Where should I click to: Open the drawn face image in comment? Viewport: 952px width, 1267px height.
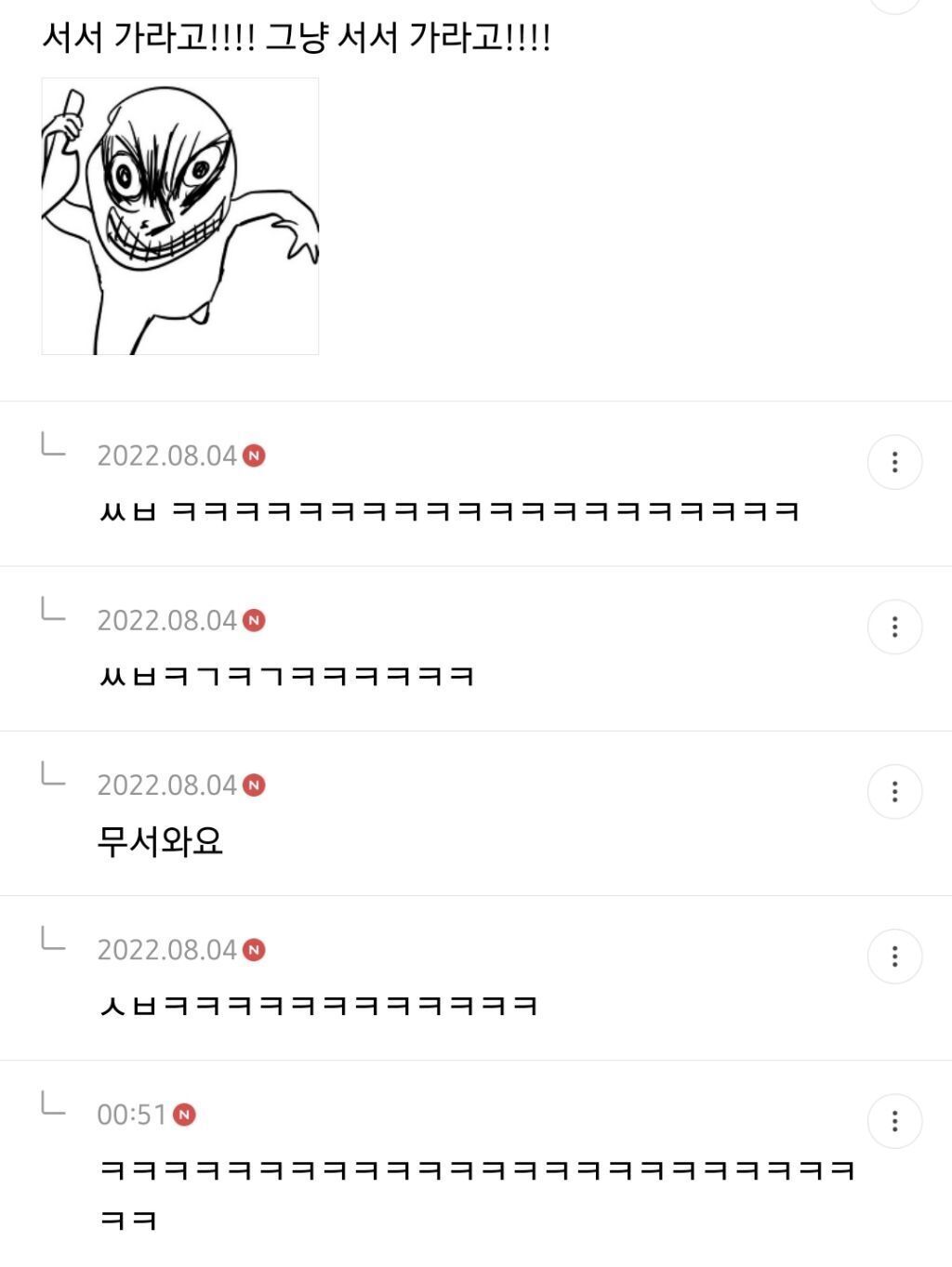tap(180, 216)
